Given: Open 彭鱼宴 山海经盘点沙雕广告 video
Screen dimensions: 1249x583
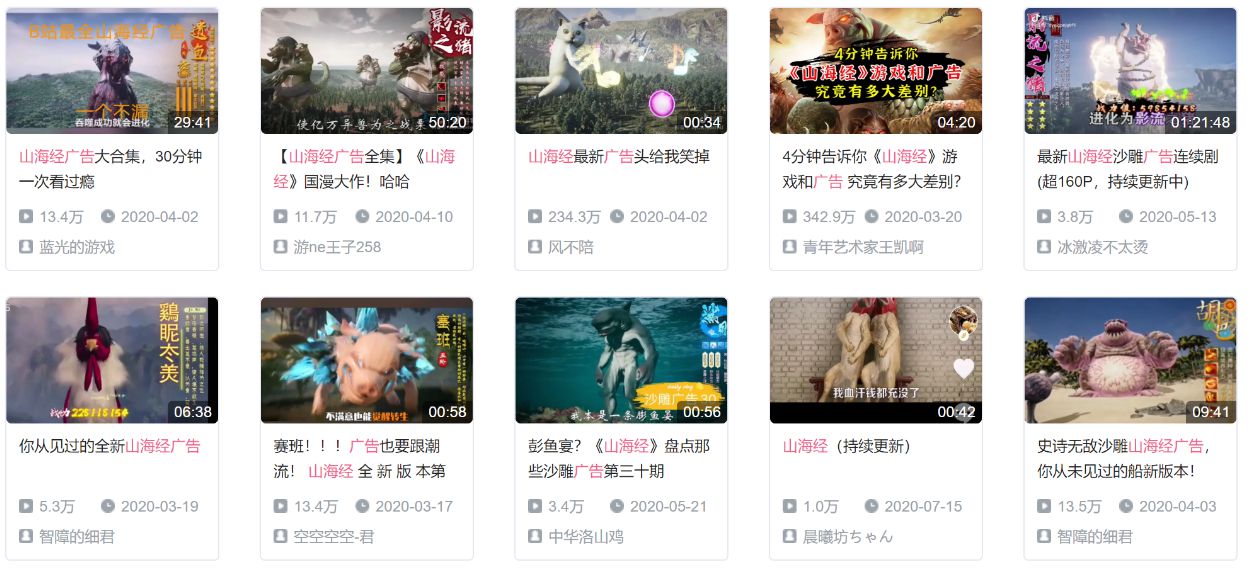Looking at the screenshot, I should pos(620,360).
